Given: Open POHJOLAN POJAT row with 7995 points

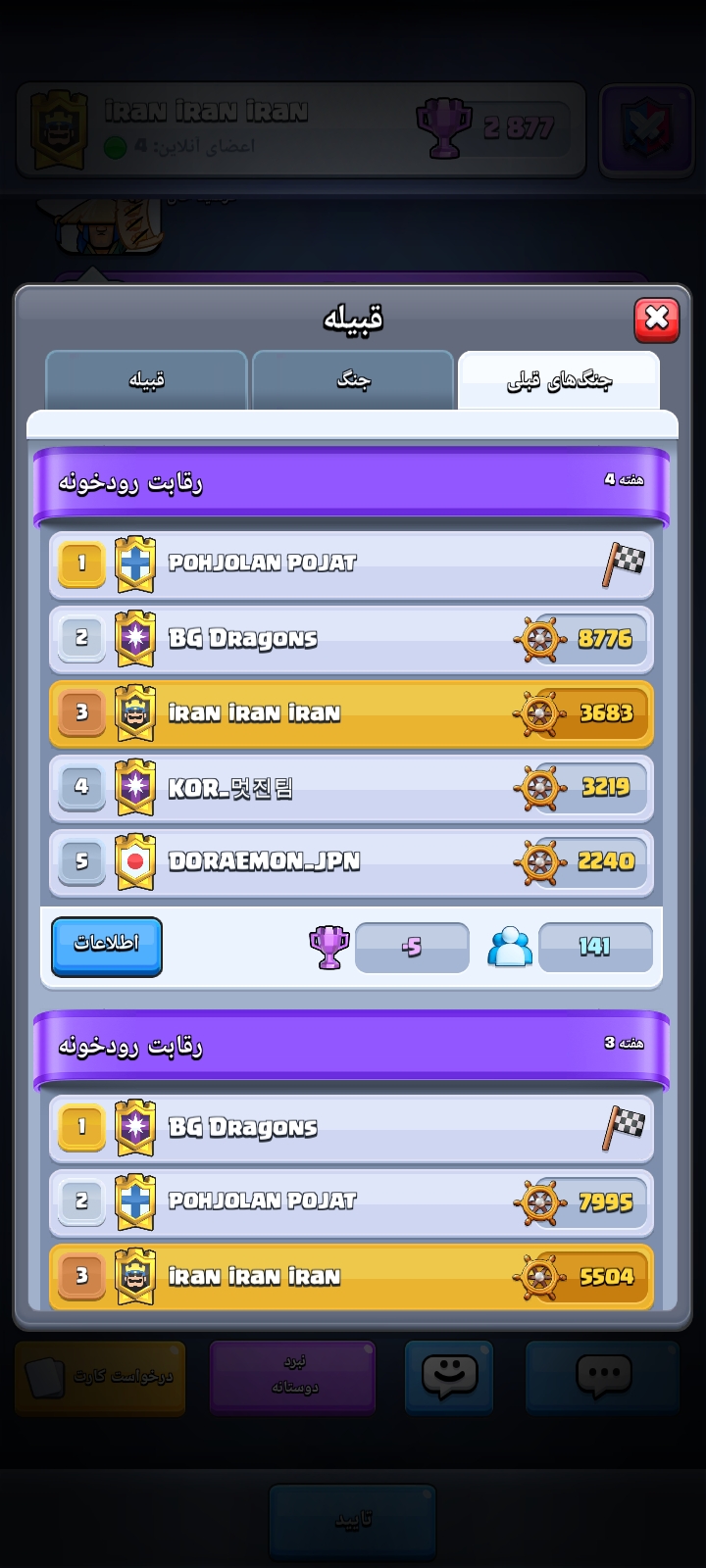Looking at the screenshot, I should click(x=352, y=1202).
